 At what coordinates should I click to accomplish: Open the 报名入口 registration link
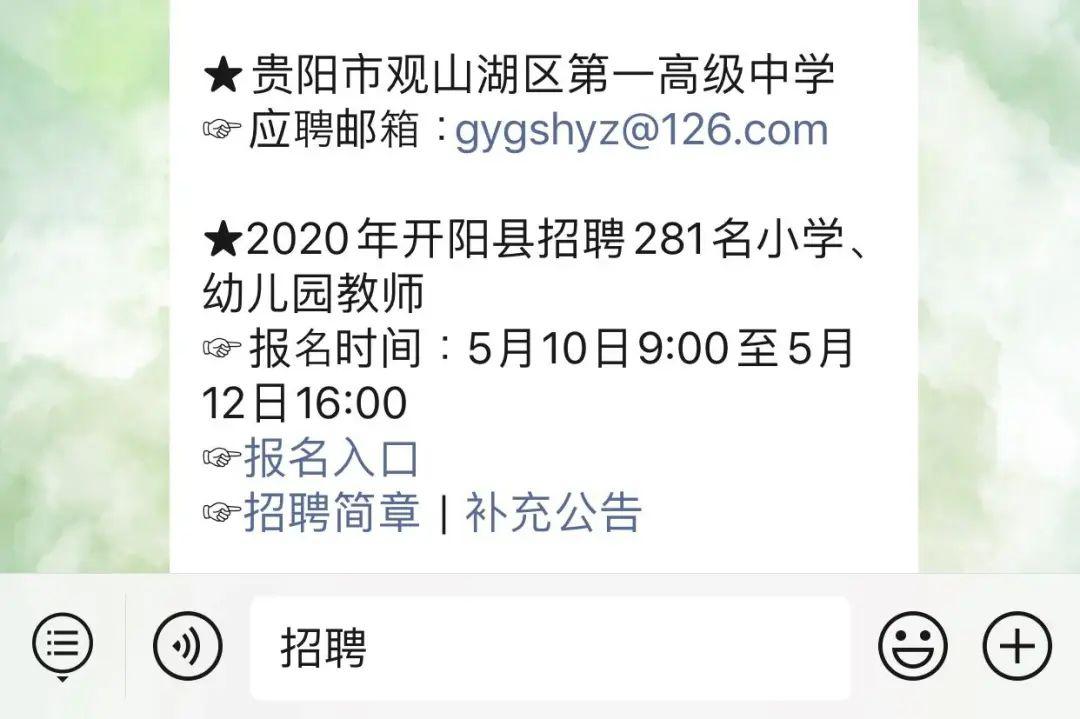(331, 458)
